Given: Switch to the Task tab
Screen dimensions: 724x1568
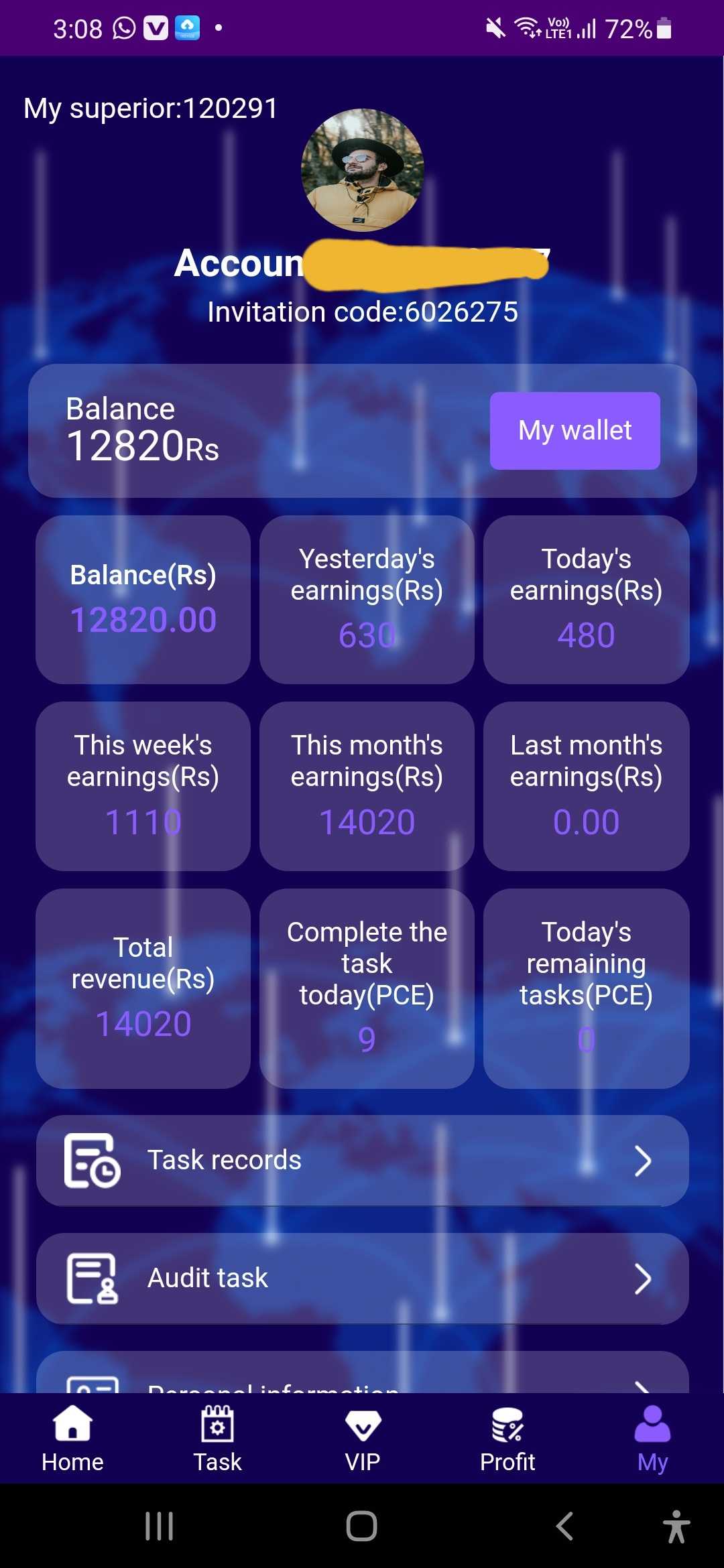Looking at the screenshot, I should (x=217, y=1439).
